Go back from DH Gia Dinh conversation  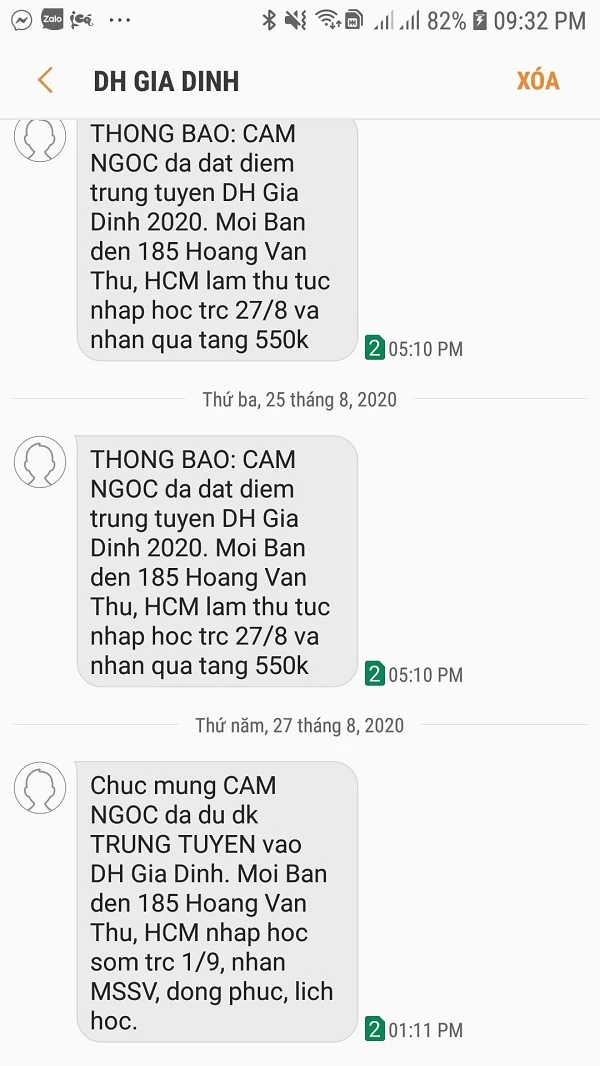tap(45, 81)
